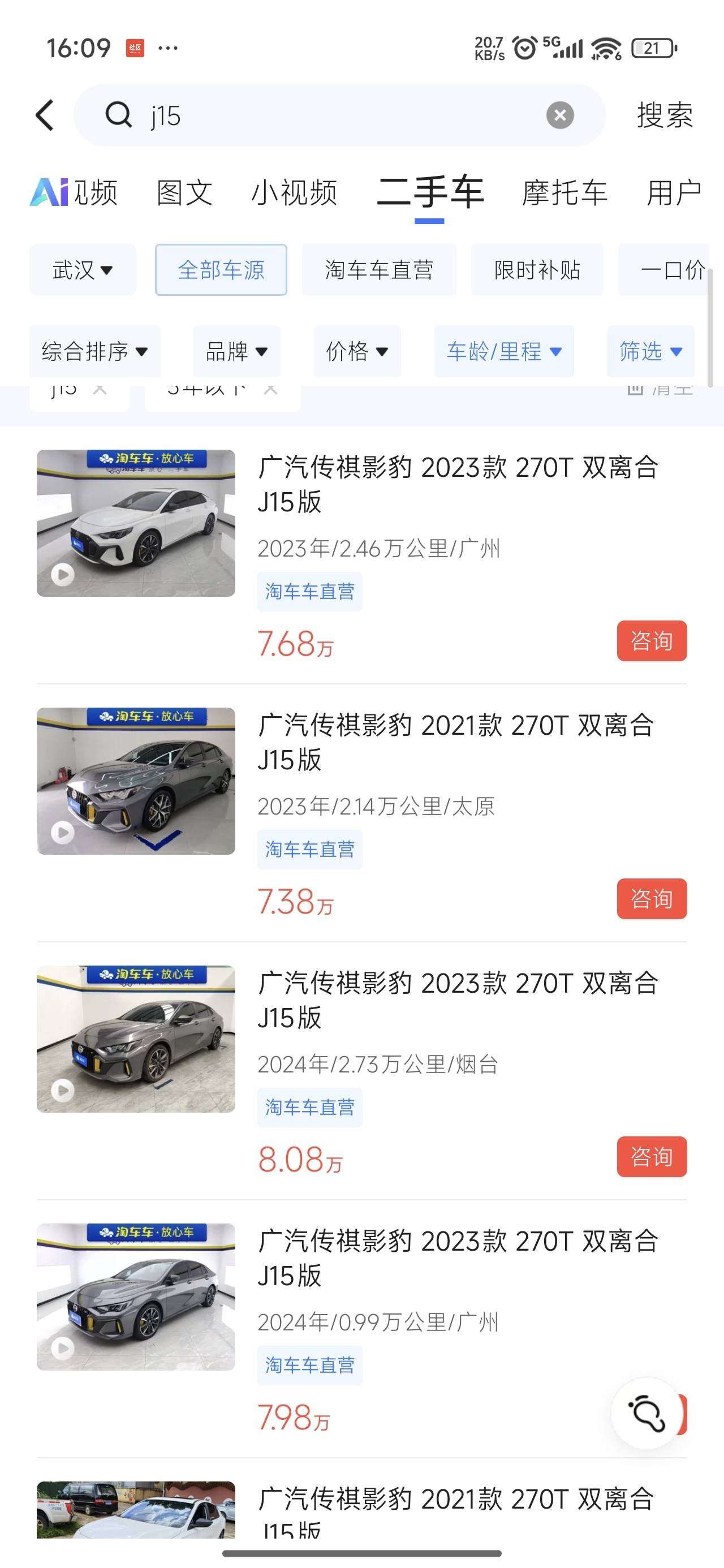The image size is (724, 1568).
Task: Switch to the 图文 tab
Action: click(x=184, y=193)
